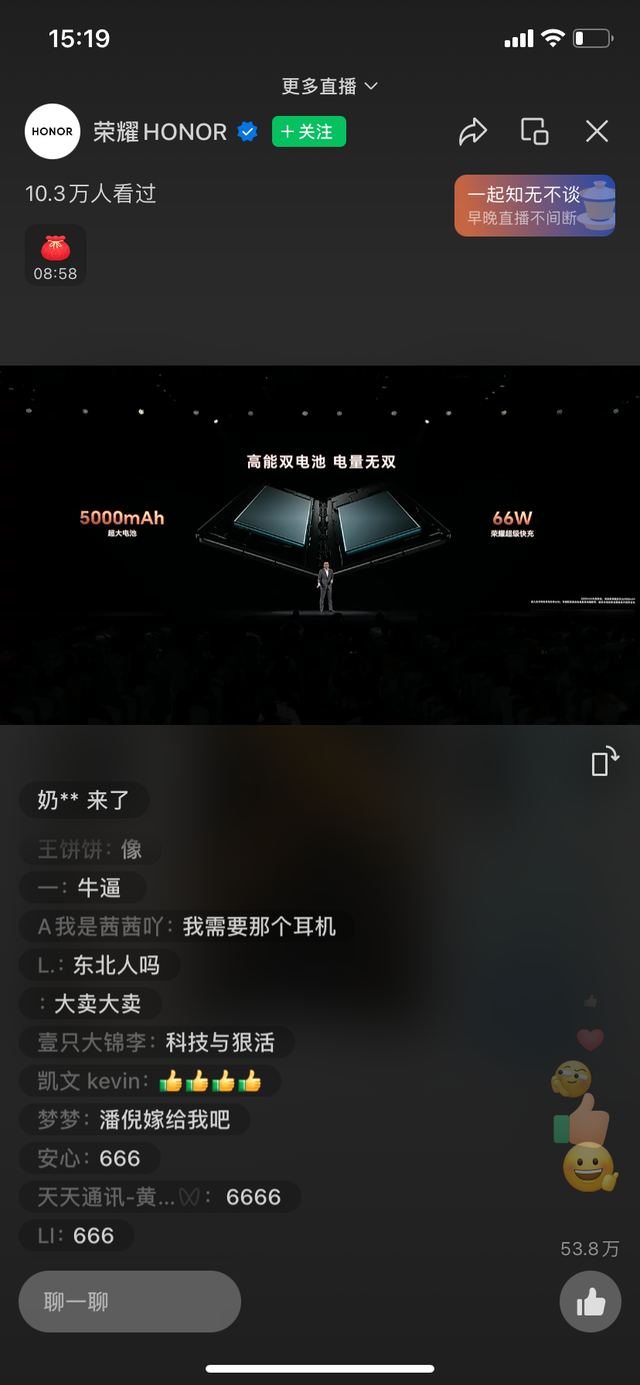This screenshot has width=640, height=1385.
Task: Close the live stream
Action: (x=597, y=132)
